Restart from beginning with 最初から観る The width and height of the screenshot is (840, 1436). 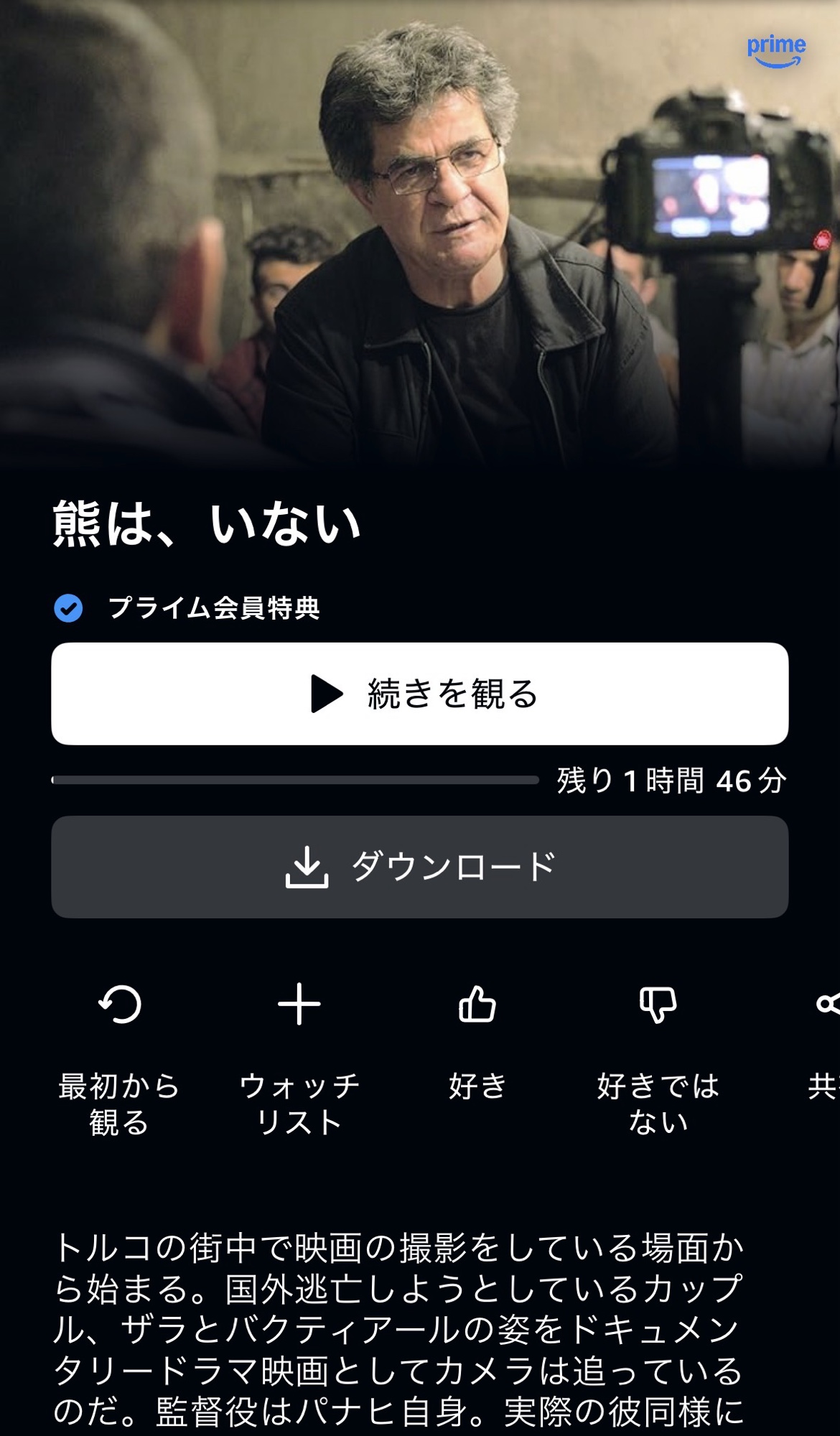pos(119,1004)
